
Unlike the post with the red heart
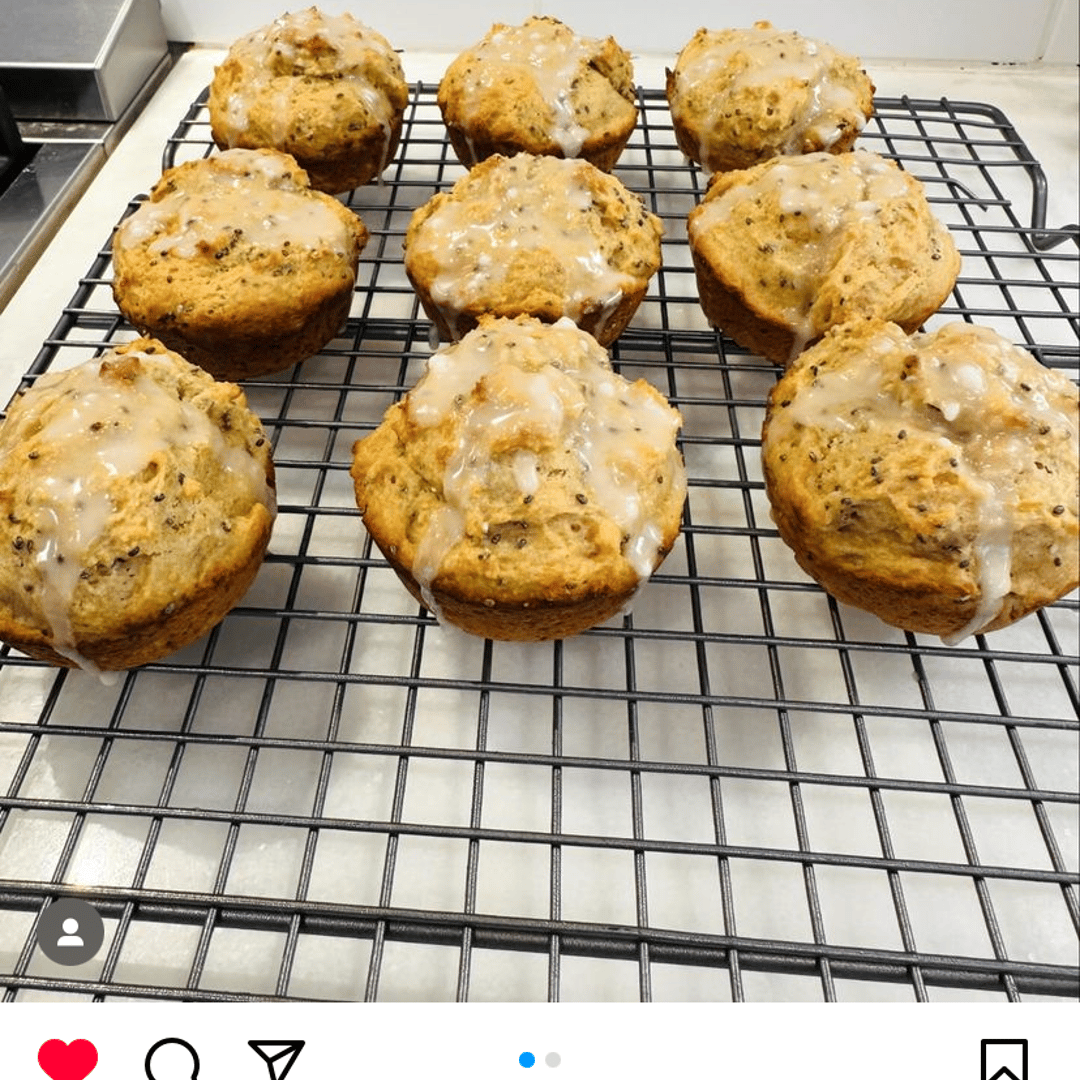pos(68,1058)
